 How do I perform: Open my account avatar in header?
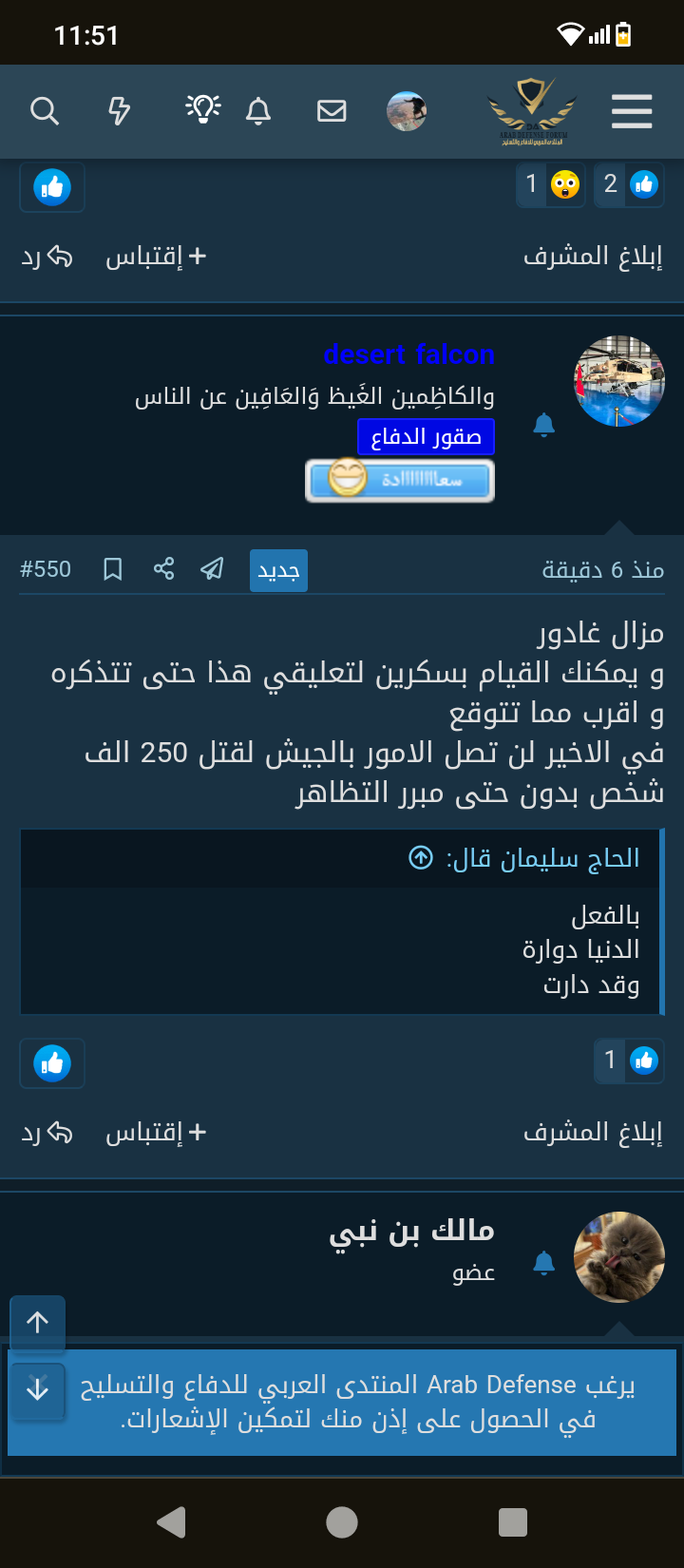(407, 111)
